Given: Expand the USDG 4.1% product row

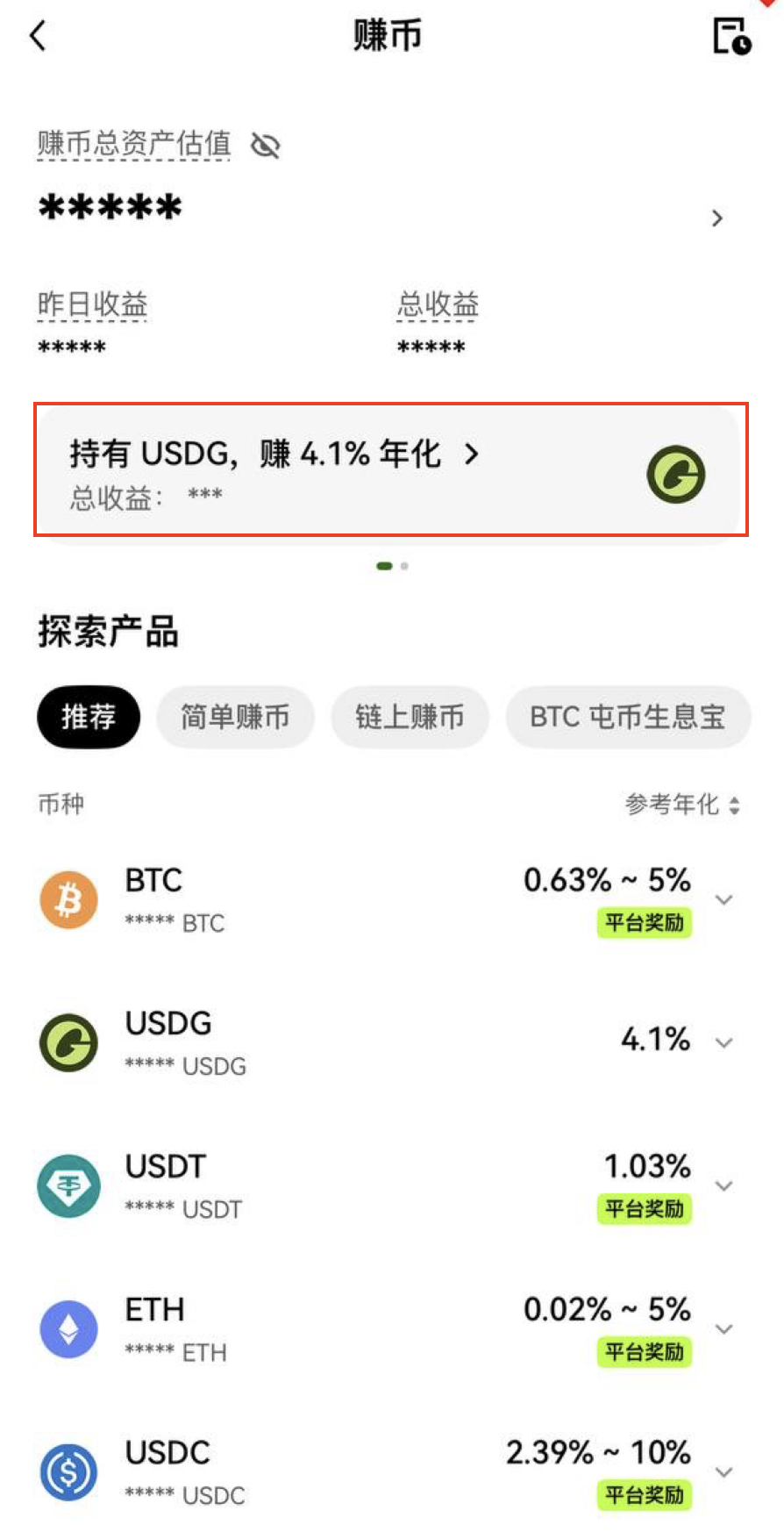Looking at the screenshot, I should point(723,1043).
